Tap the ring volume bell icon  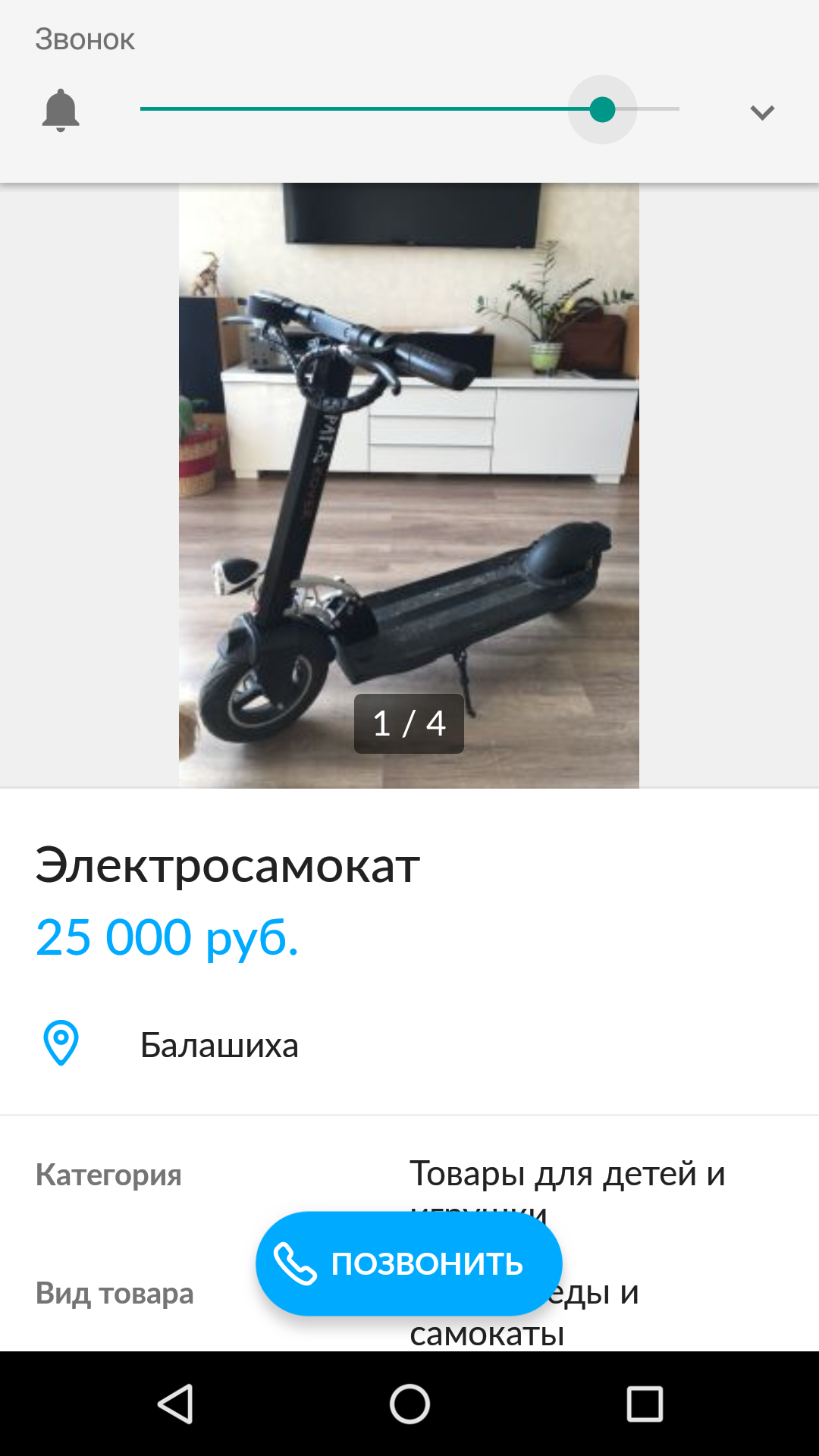(x=61, y=111)
